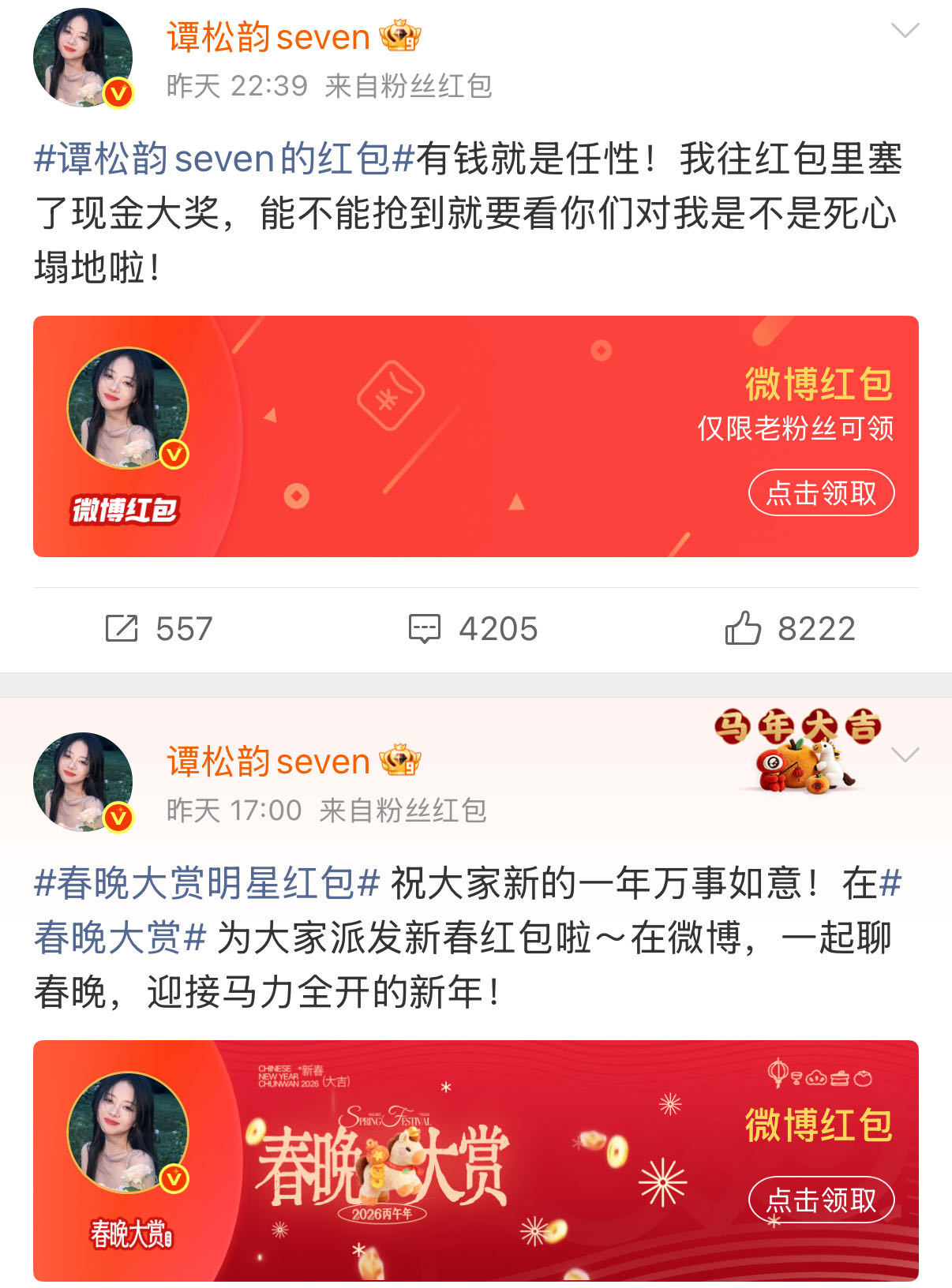Collapse the post via 来自粉丝红包 source link area

[x=407, y=89]
